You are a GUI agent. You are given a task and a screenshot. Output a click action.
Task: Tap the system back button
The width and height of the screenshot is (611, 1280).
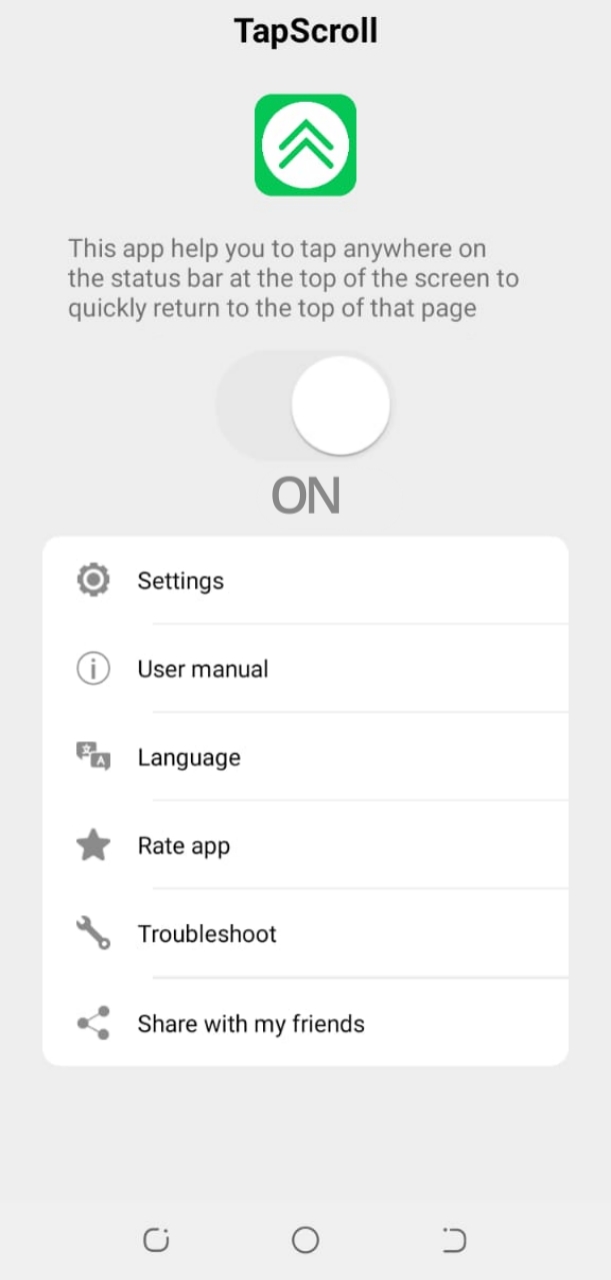point(453,1241)
